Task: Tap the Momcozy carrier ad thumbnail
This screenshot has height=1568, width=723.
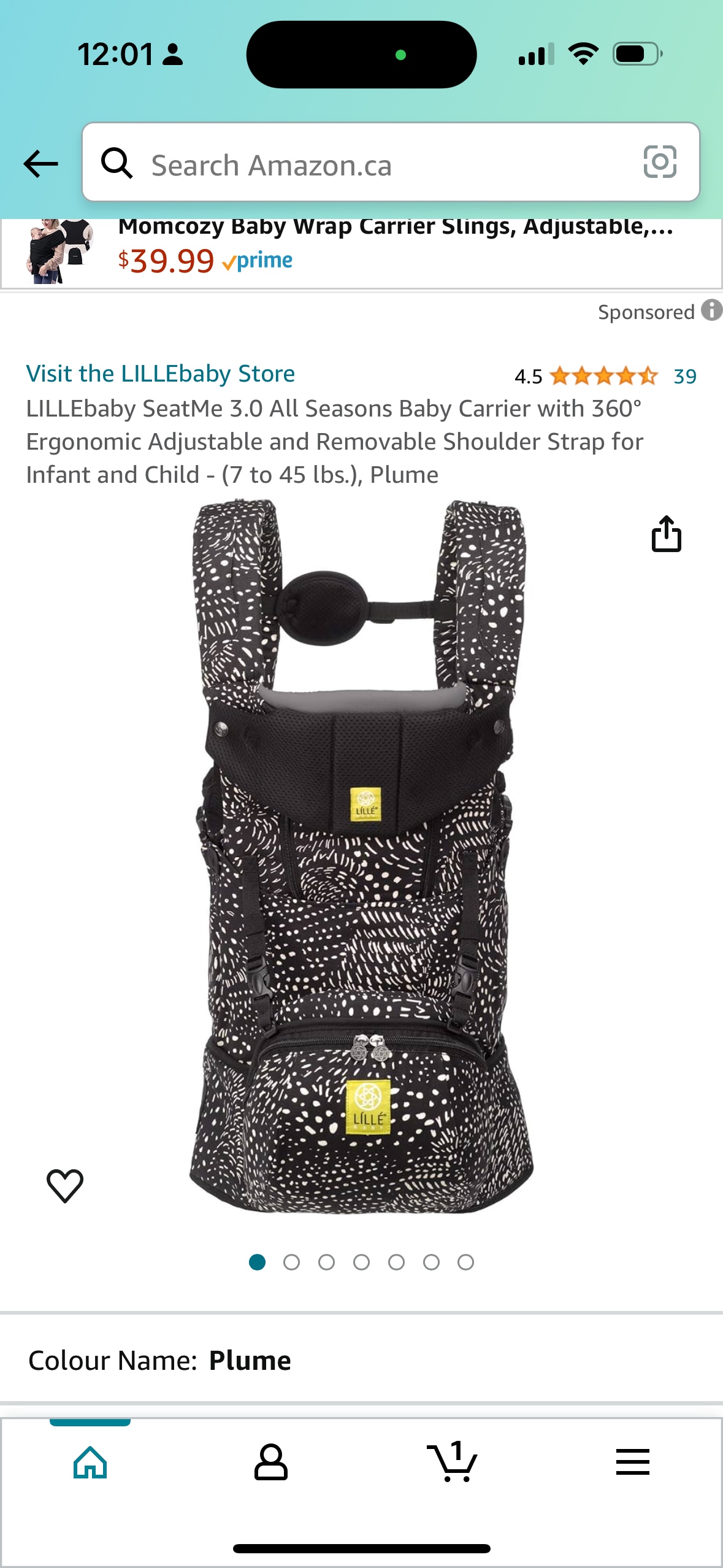Action: (58, 252)
